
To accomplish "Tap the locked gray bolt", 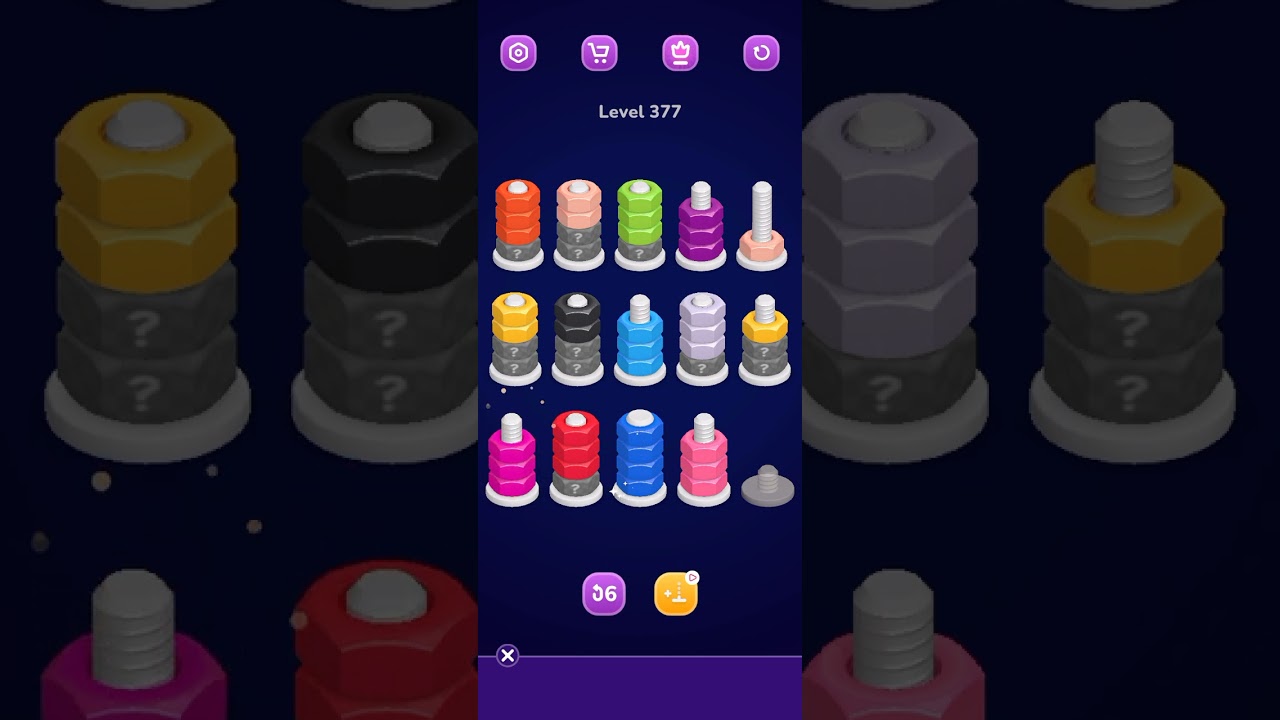I will click(x=767, y=486).
